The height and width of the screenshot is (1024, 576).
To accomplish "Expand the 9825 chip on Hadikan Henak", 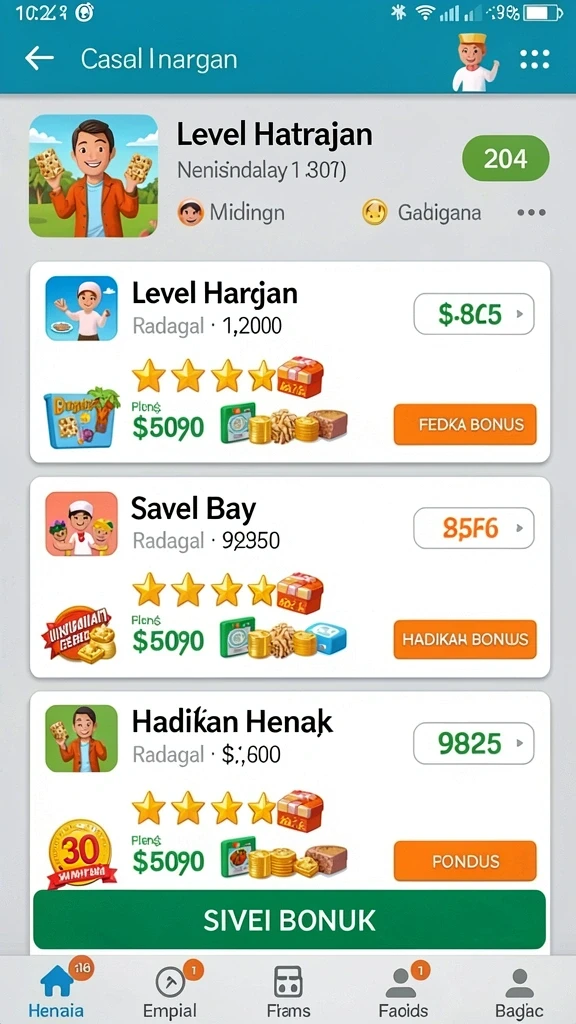I will [474, 743].
